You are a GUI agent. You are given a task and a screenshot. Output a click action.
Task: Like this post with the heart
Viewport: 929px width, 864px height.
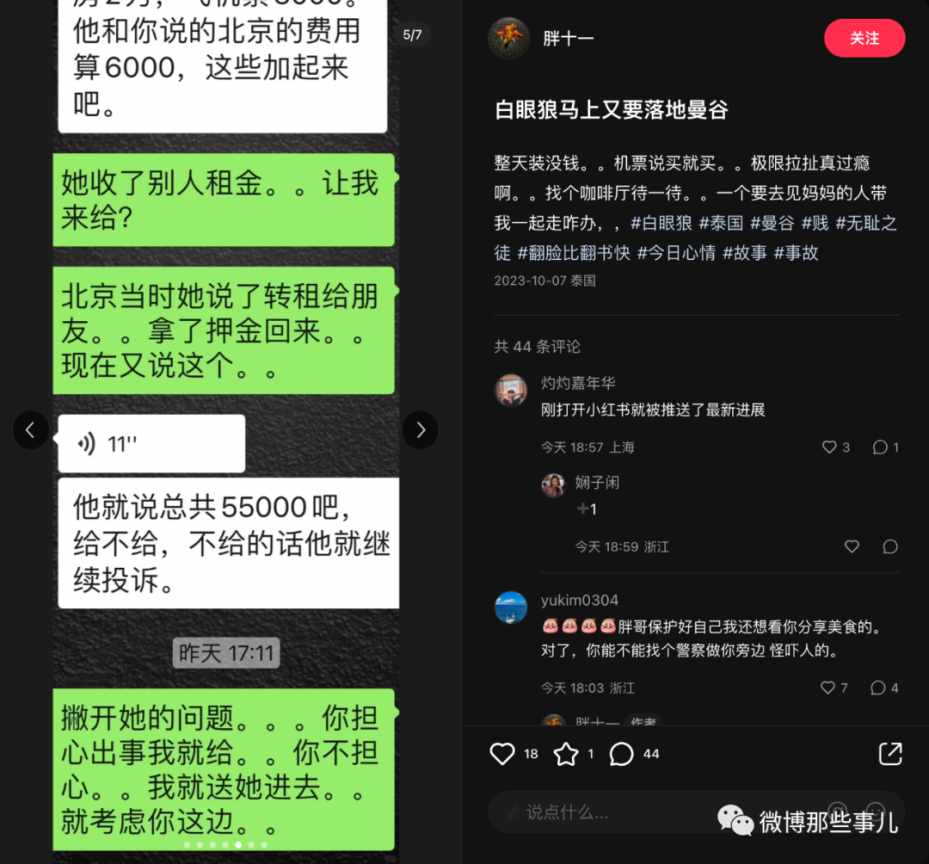click(503, 753)
